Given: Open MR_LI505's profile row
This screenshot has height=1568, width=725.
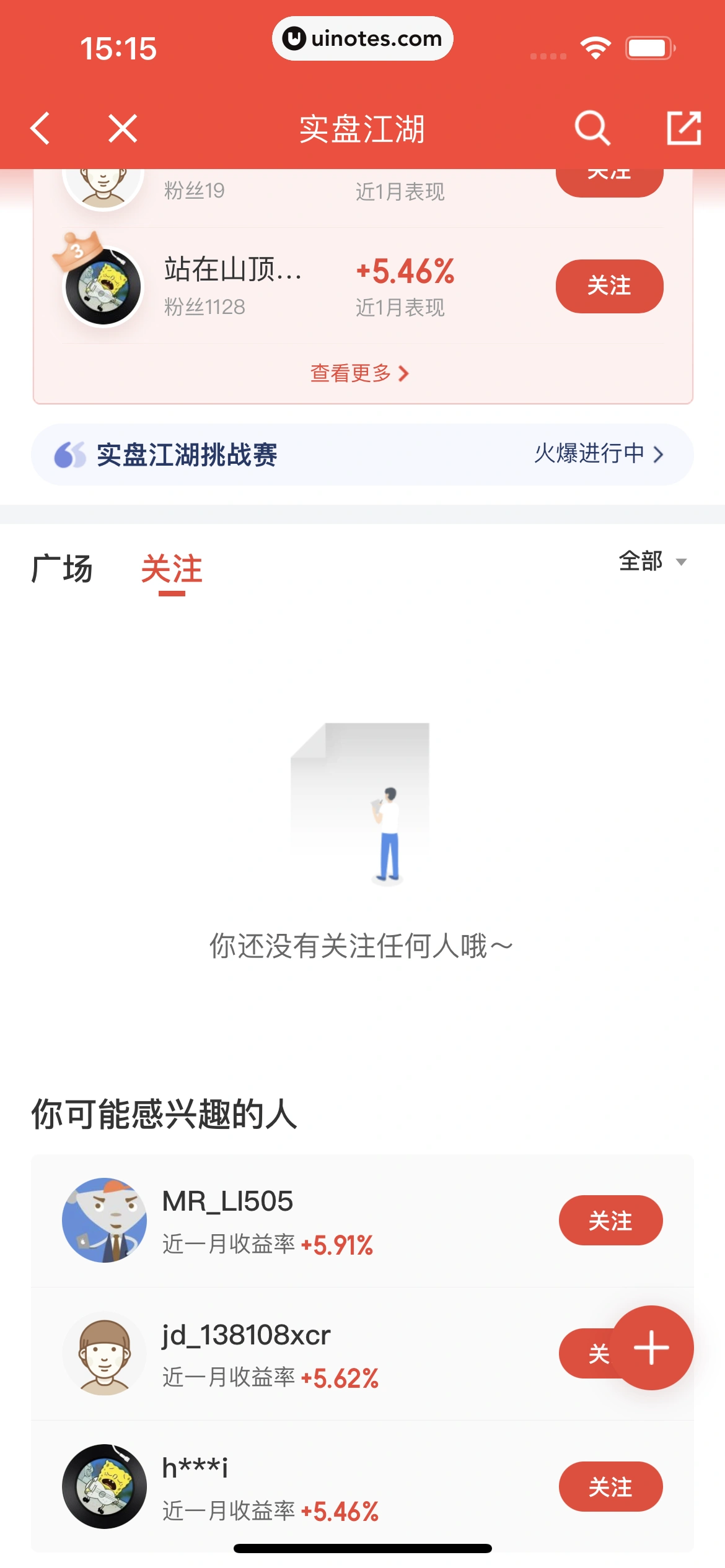Looking at the screenshot, I should point(310,1220).
